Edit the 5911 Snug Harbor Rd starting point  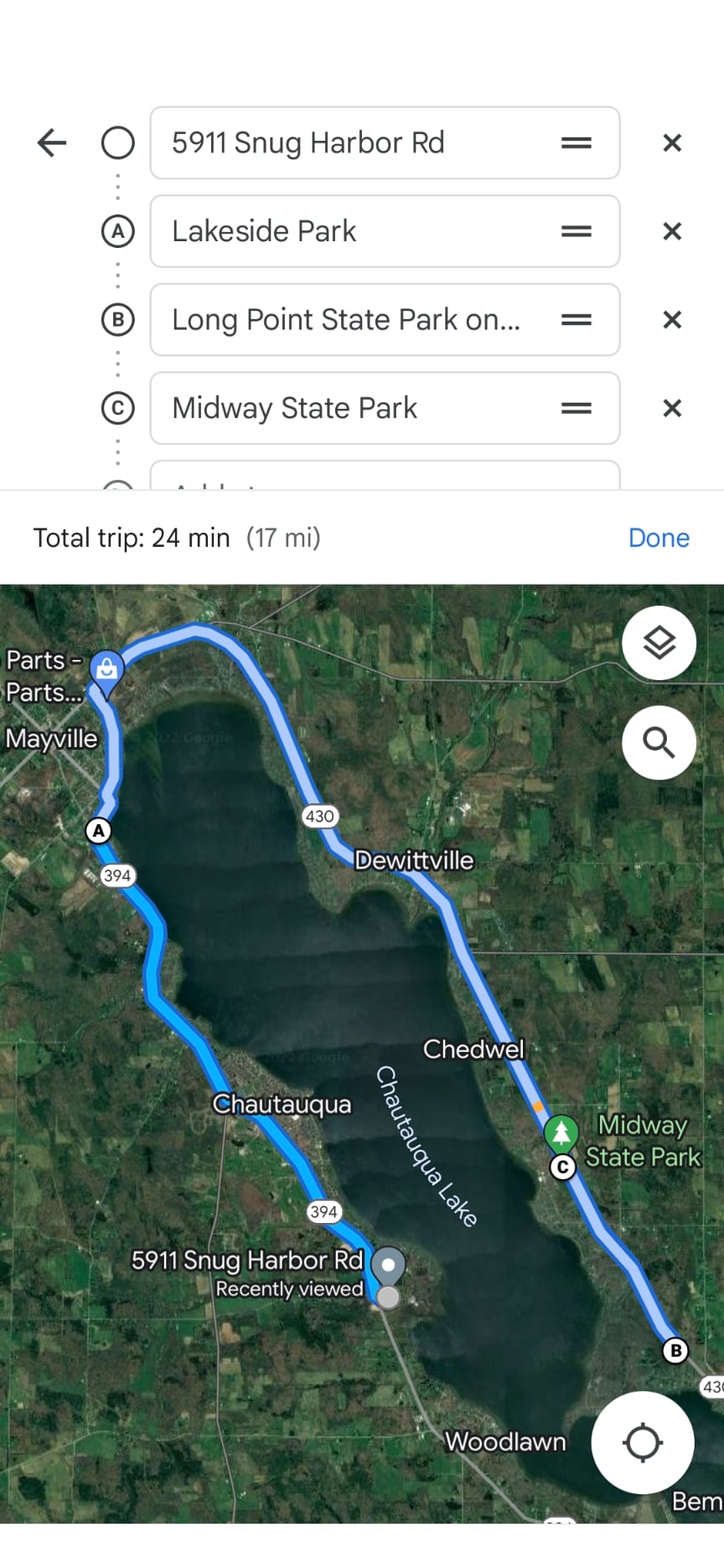(x=352, y=142)
